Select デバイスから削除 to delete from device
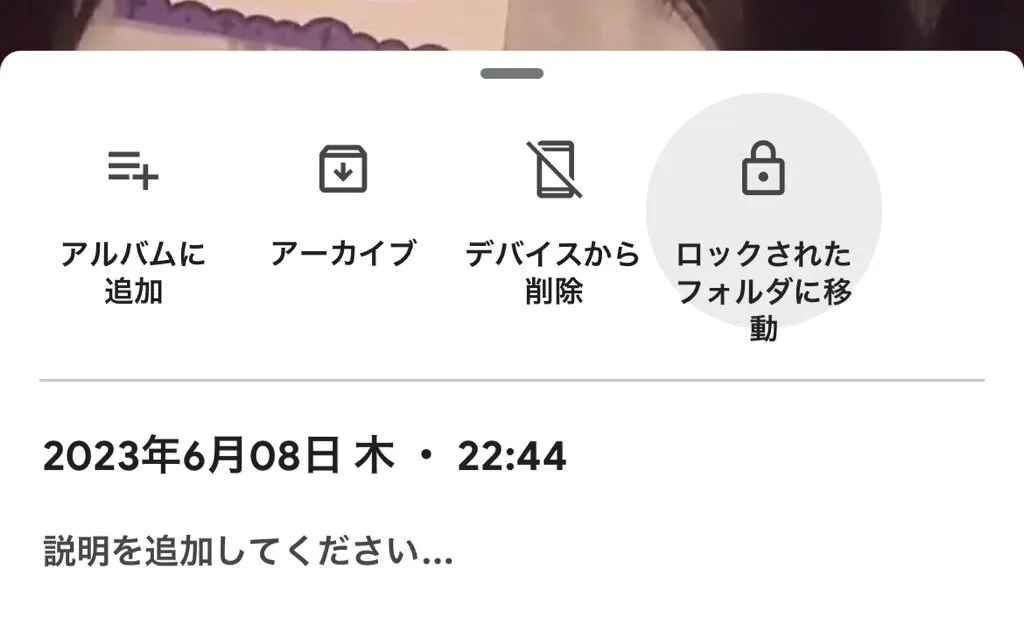Viewport: 1024px width, 621px height. pyautogui.click(x=553, y=220)
